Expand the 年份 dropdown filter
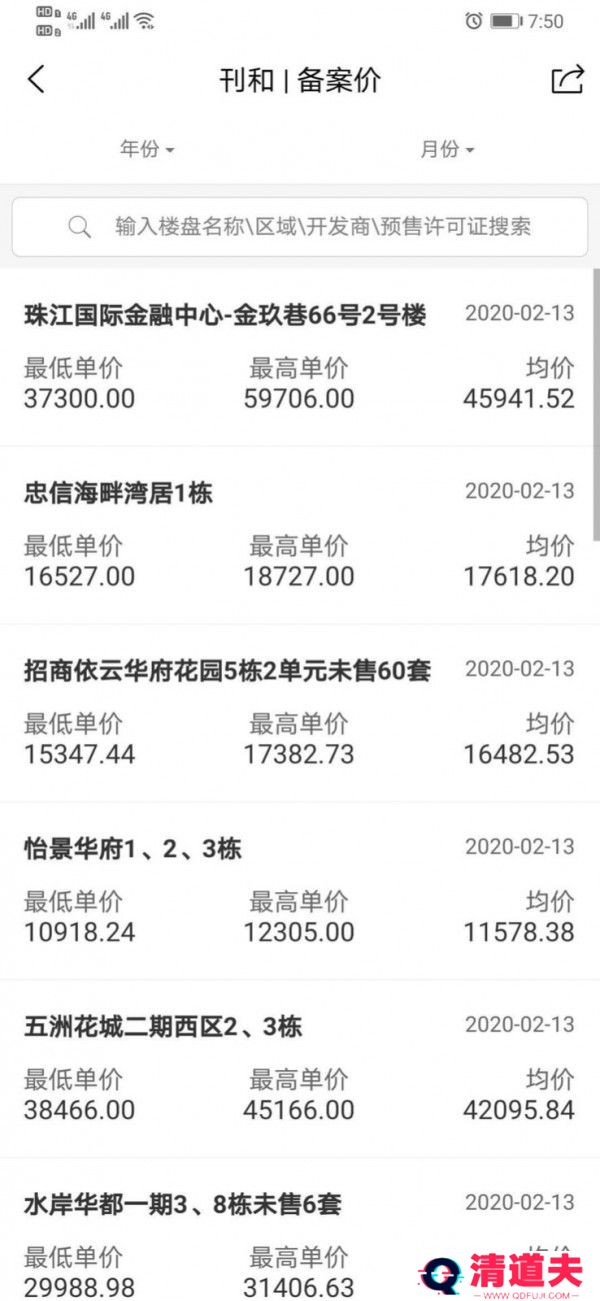Image resolution: width=600 pixels, height=1301 pixels. pyautogui.click(x=147, y=150)
